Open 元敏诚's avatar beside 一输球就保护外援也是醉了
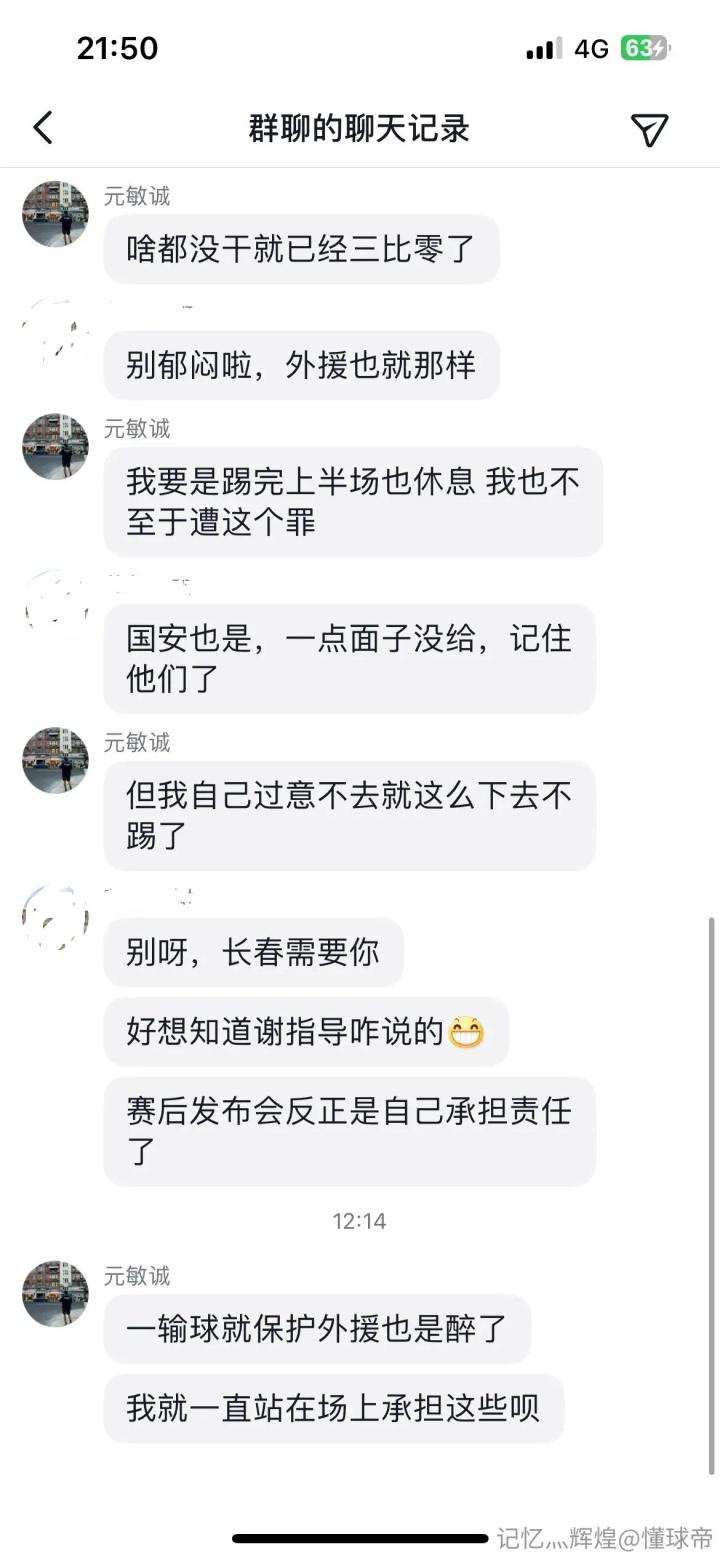720x1558 pixels. click(55, 1293)
